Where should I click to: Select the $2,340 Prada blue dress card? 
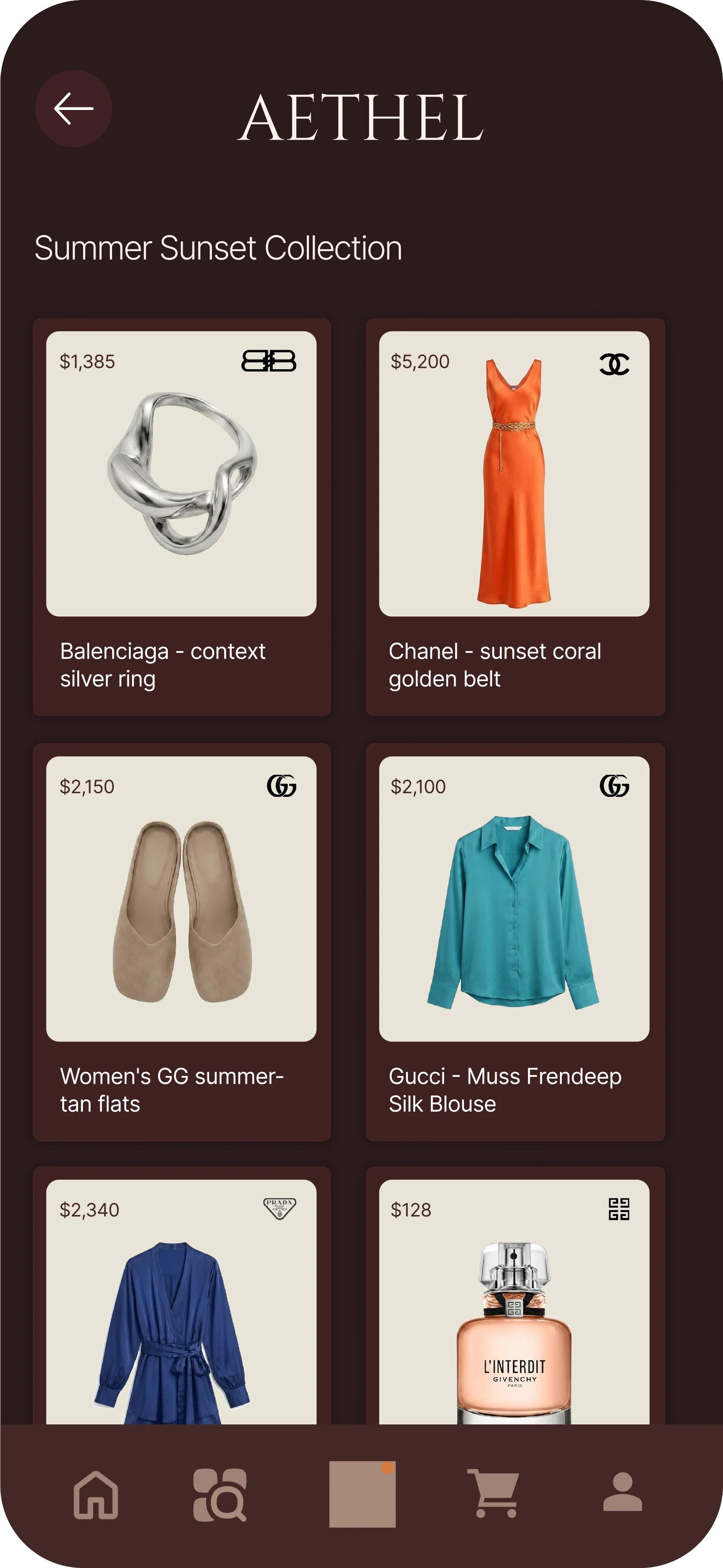pyautogui.click(x=182, y=1295)
